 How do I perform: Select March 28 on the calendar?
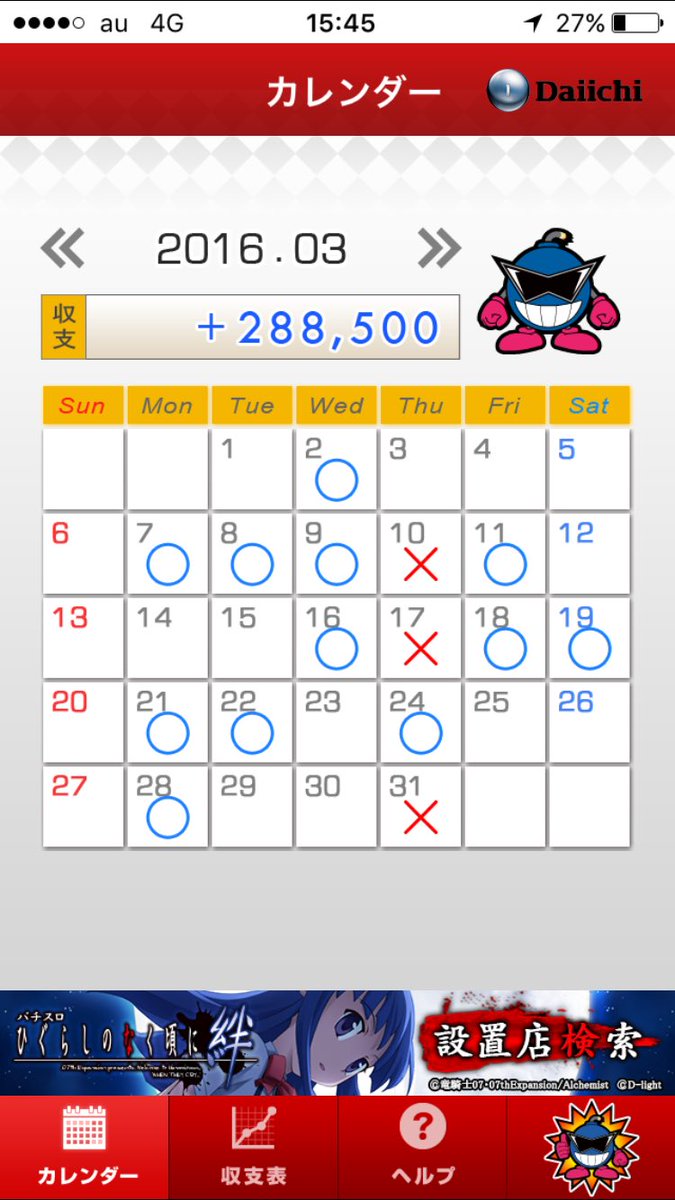[168, 806]
